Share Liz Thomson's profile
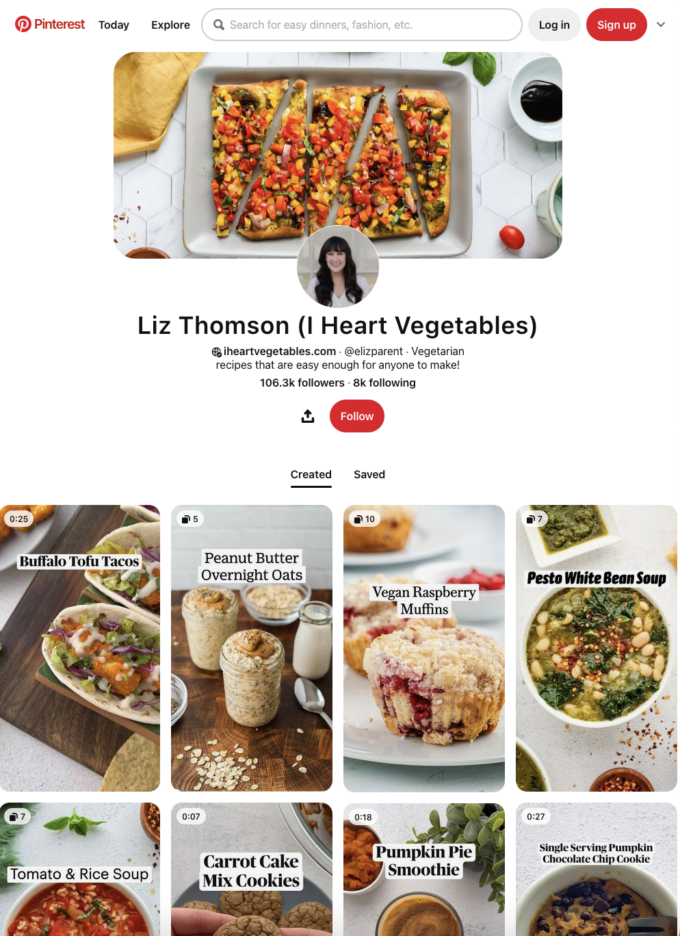Viewport: 680px width, 936px height. [x=308, y=416]
